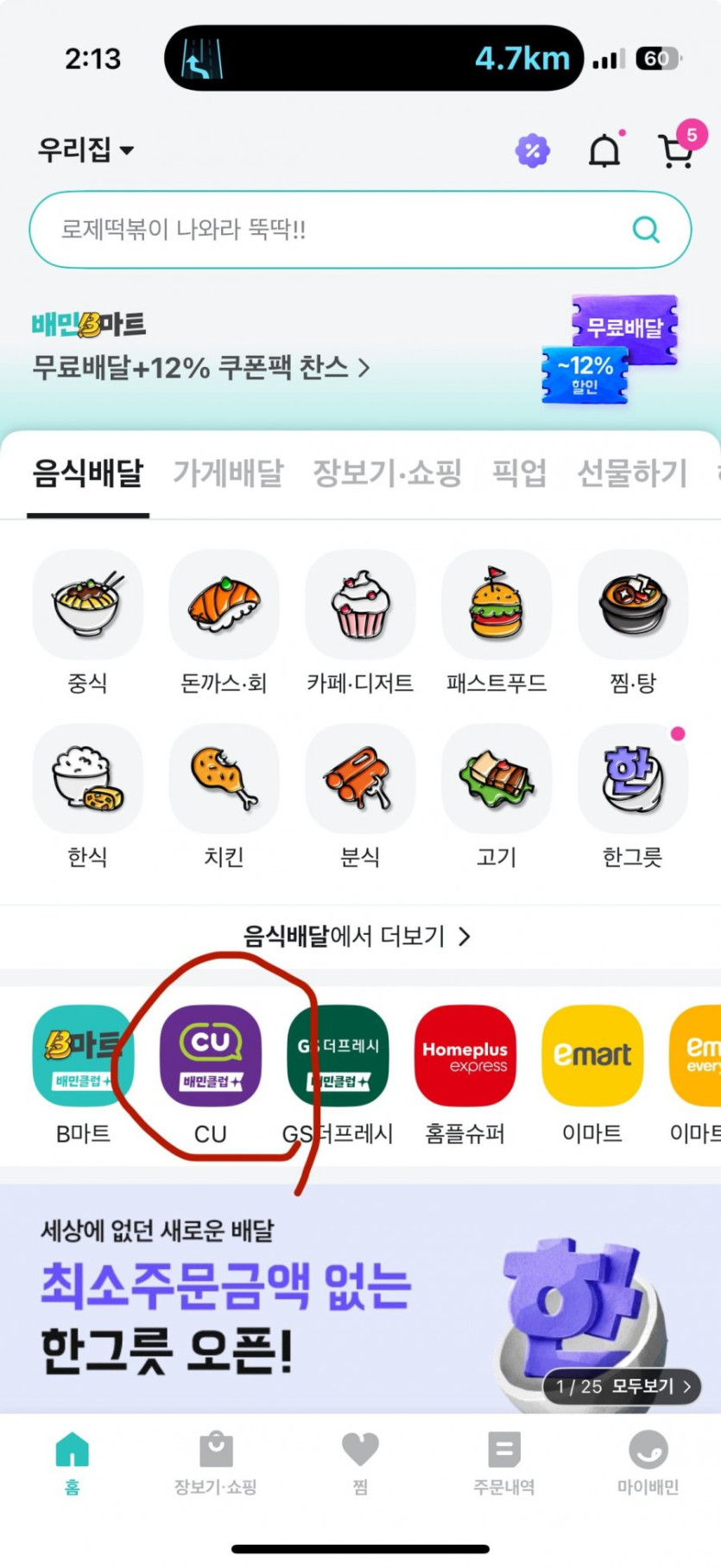Open 음식배달에서 더보기
This screenshot has width=721, height=1568.
(357, 936)
